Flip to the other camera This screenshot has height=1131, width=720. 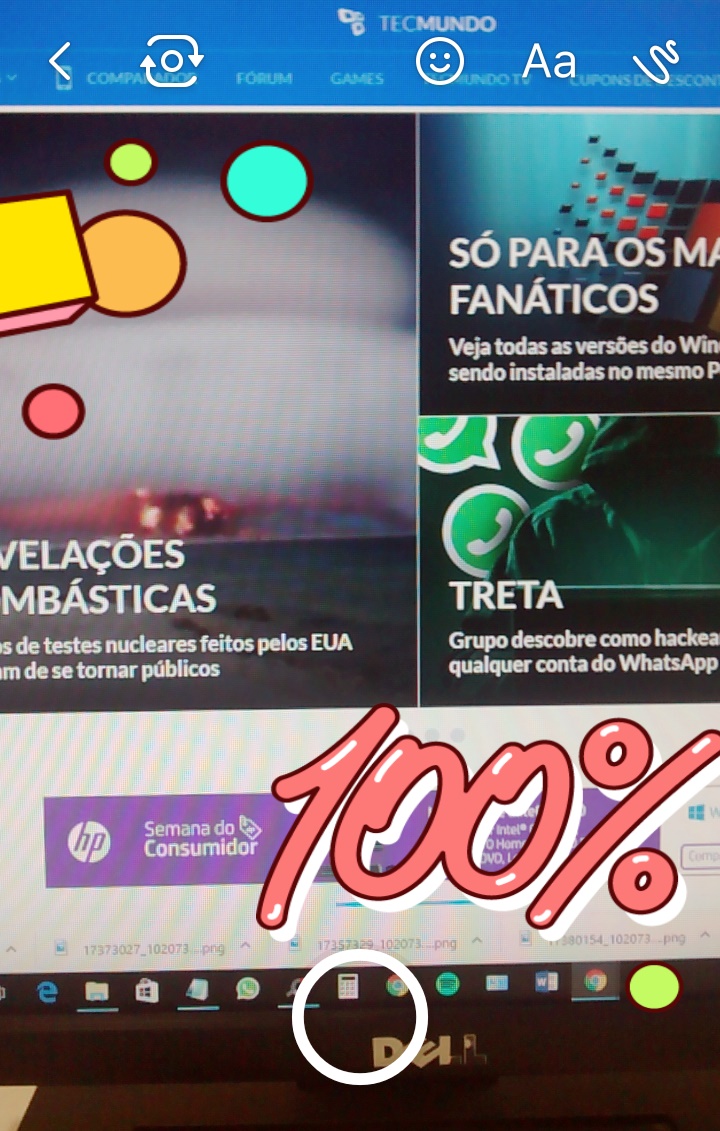pyautogui.click(x=173, y=62)
